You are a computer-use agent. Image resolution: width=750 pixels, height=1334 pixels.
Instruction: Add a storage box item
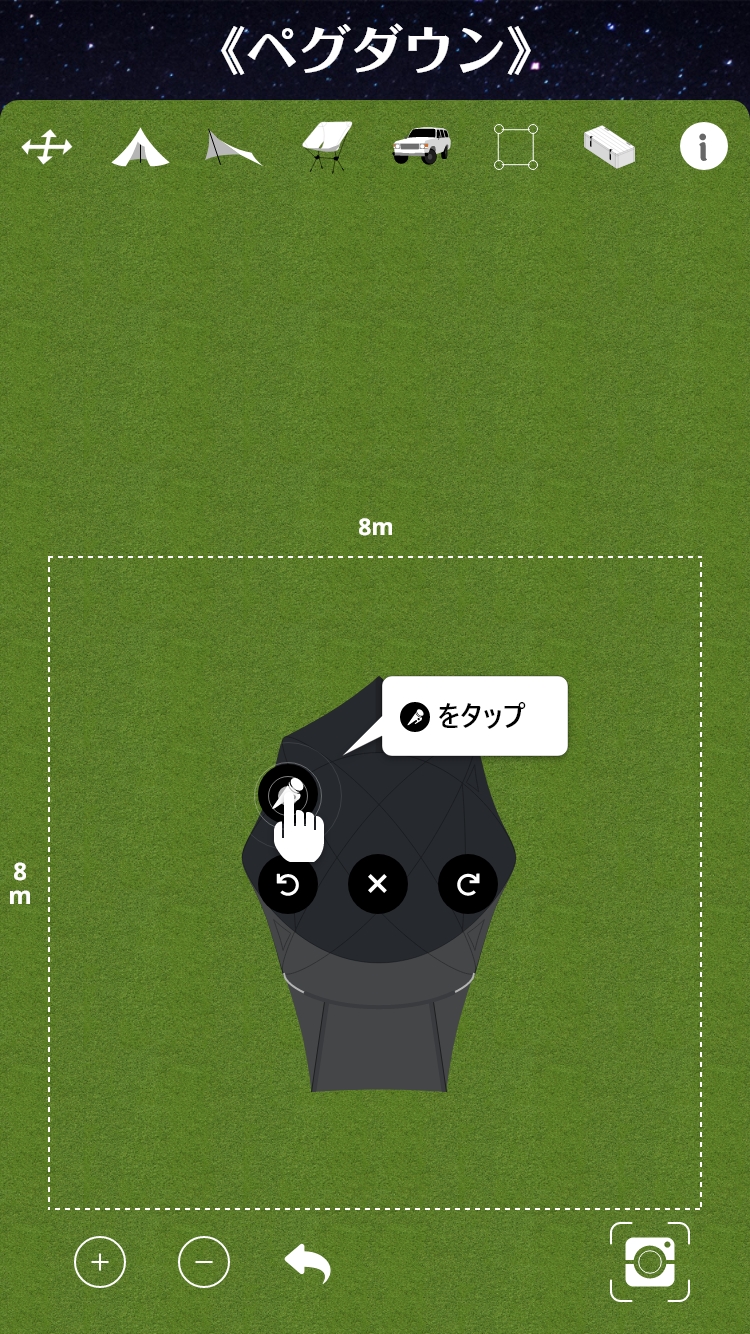tap(610, 147)
